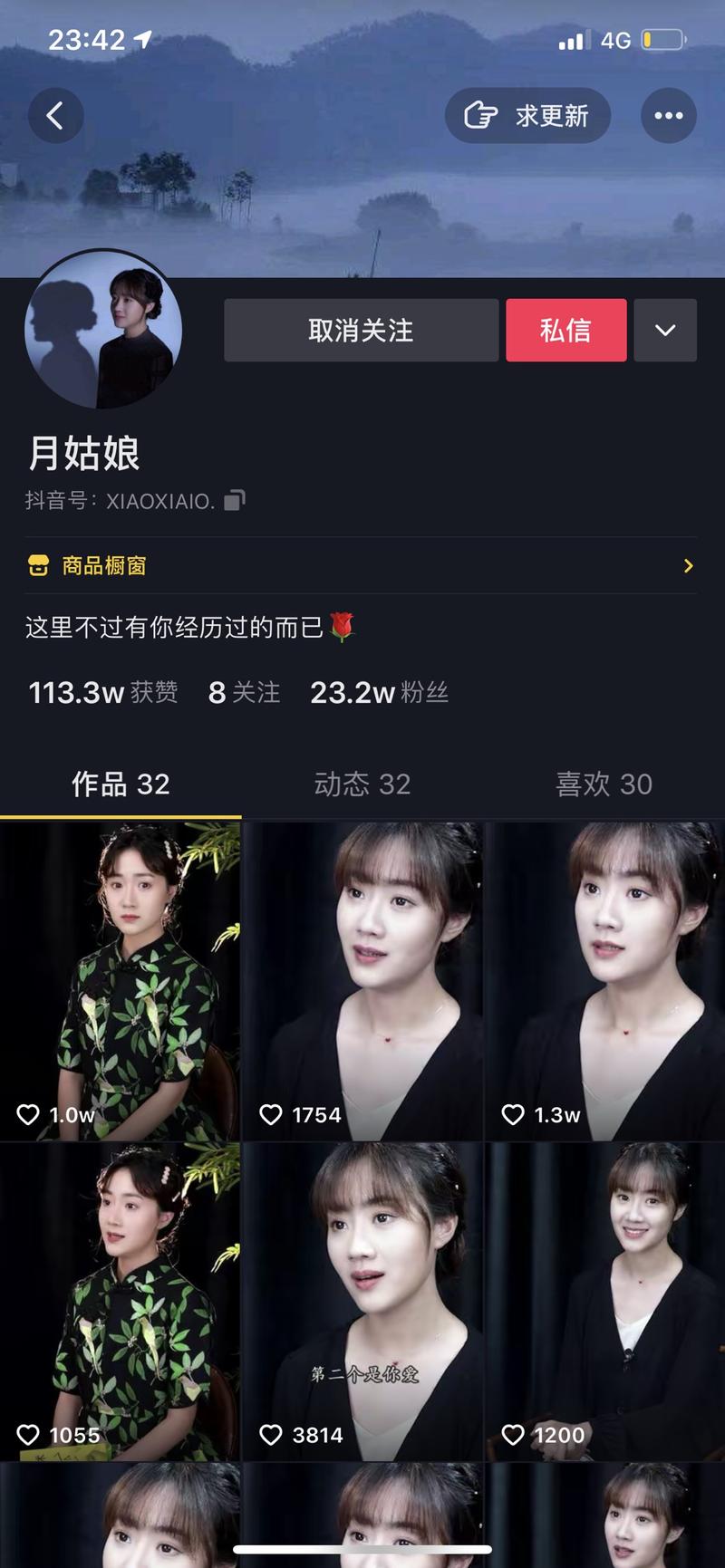Open the more options ellipsis menu
Screen dimensions: 725x1568
(x=669, y=116)
